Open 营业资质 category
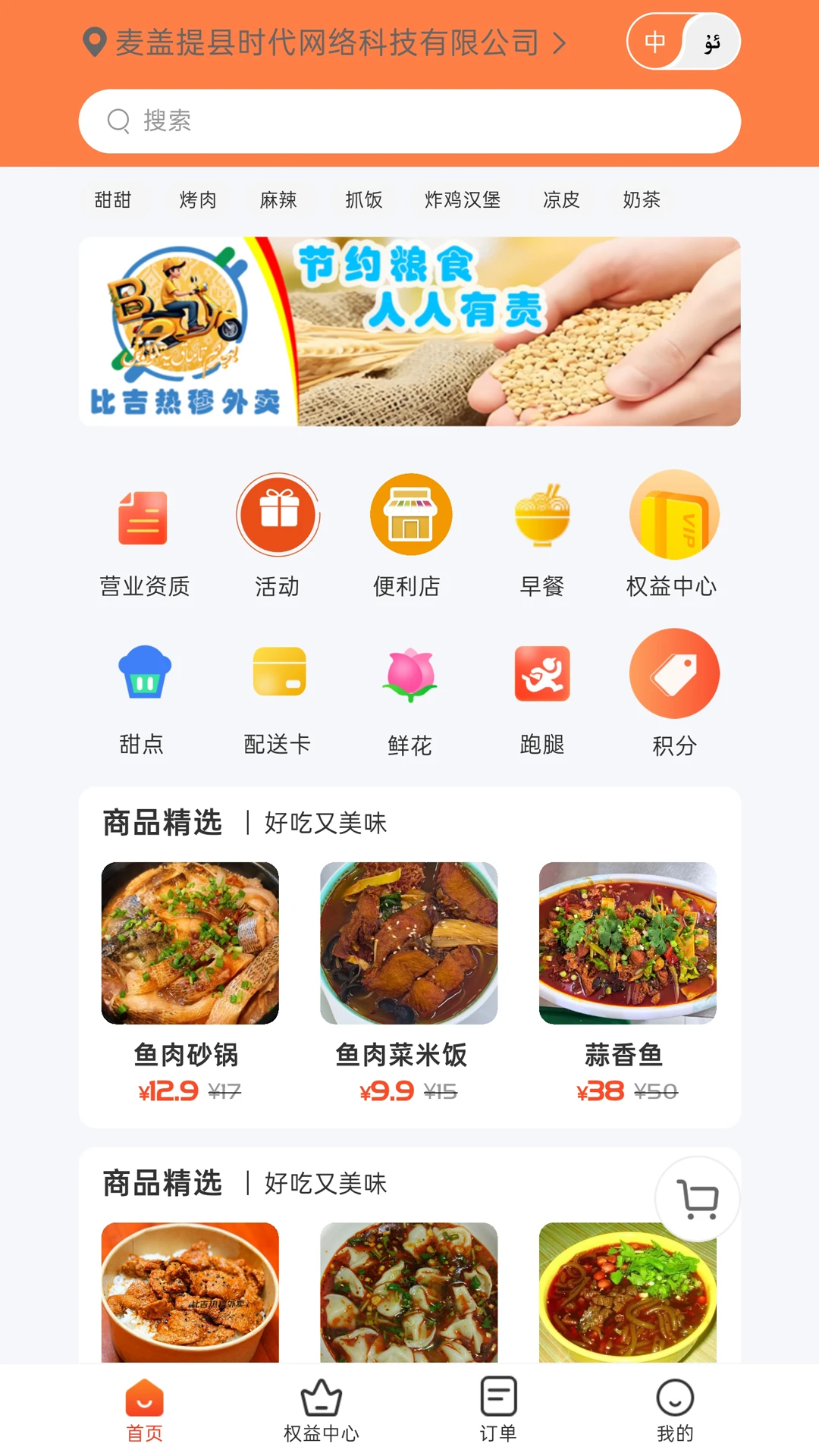The height and width of the screenshot is (1456, 819). [x=144, y=535]
